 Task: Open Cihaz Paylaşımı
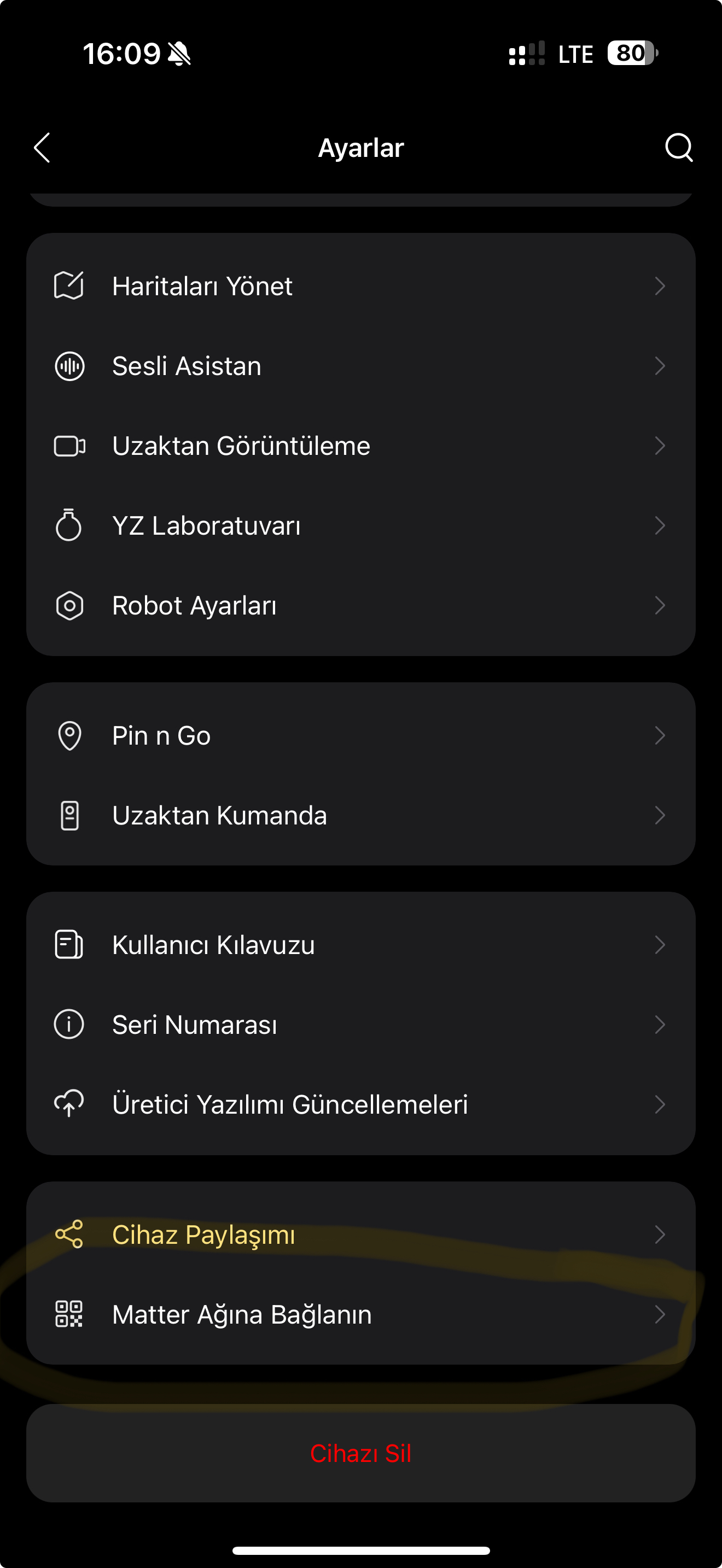click(361, 1234)
